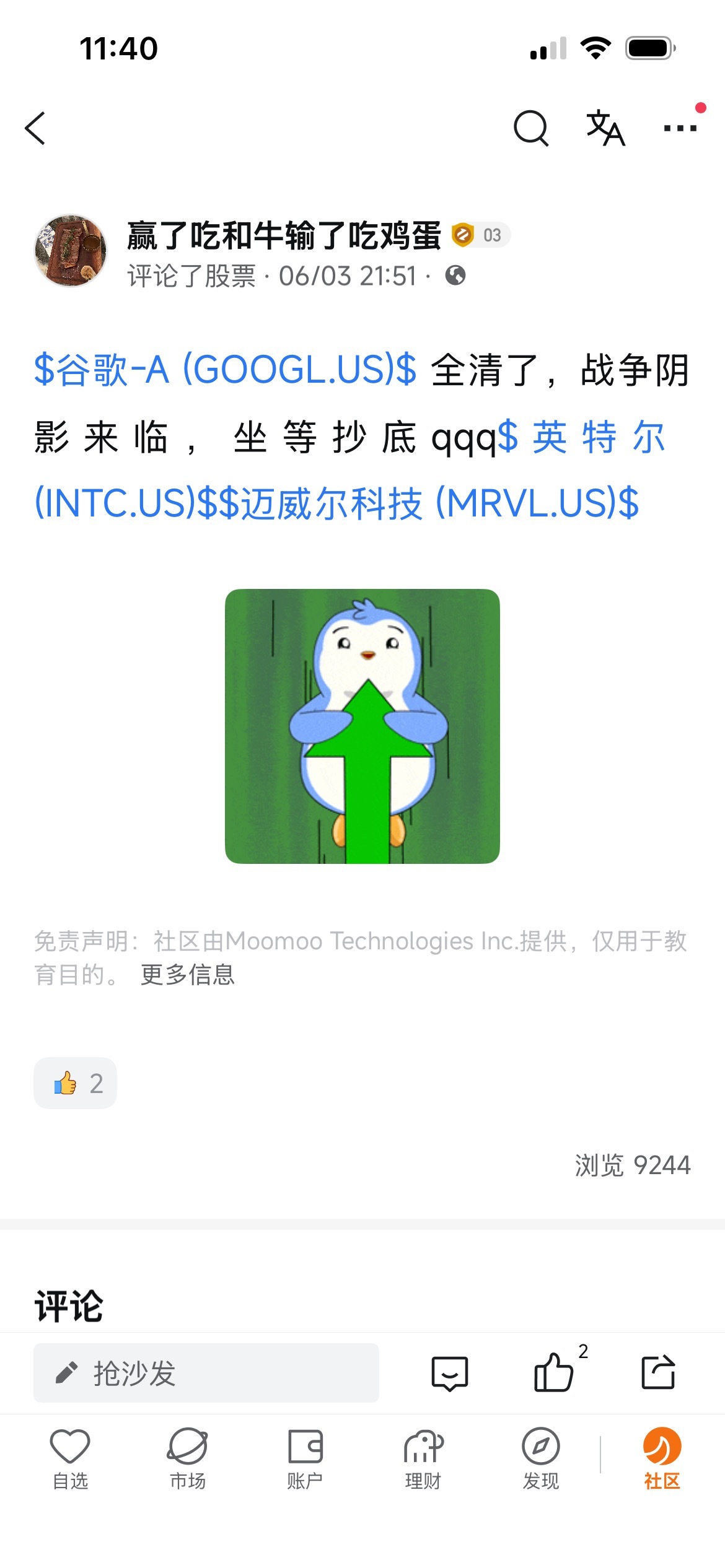Go back using the top-left arrow
725x1568 pixels.
(35, 128)
